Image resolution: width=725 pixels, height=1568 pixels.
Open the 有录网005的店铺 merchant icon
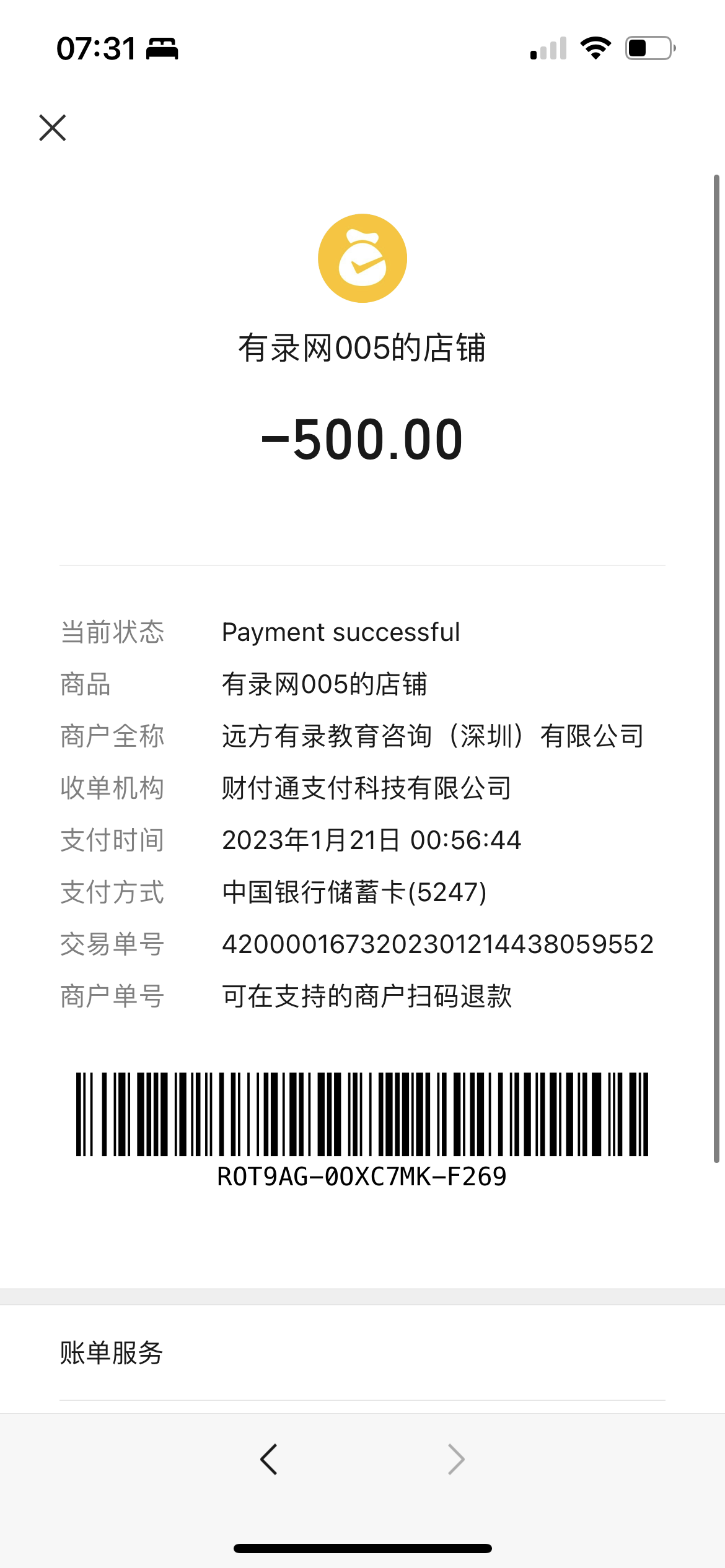coord(362,258)
